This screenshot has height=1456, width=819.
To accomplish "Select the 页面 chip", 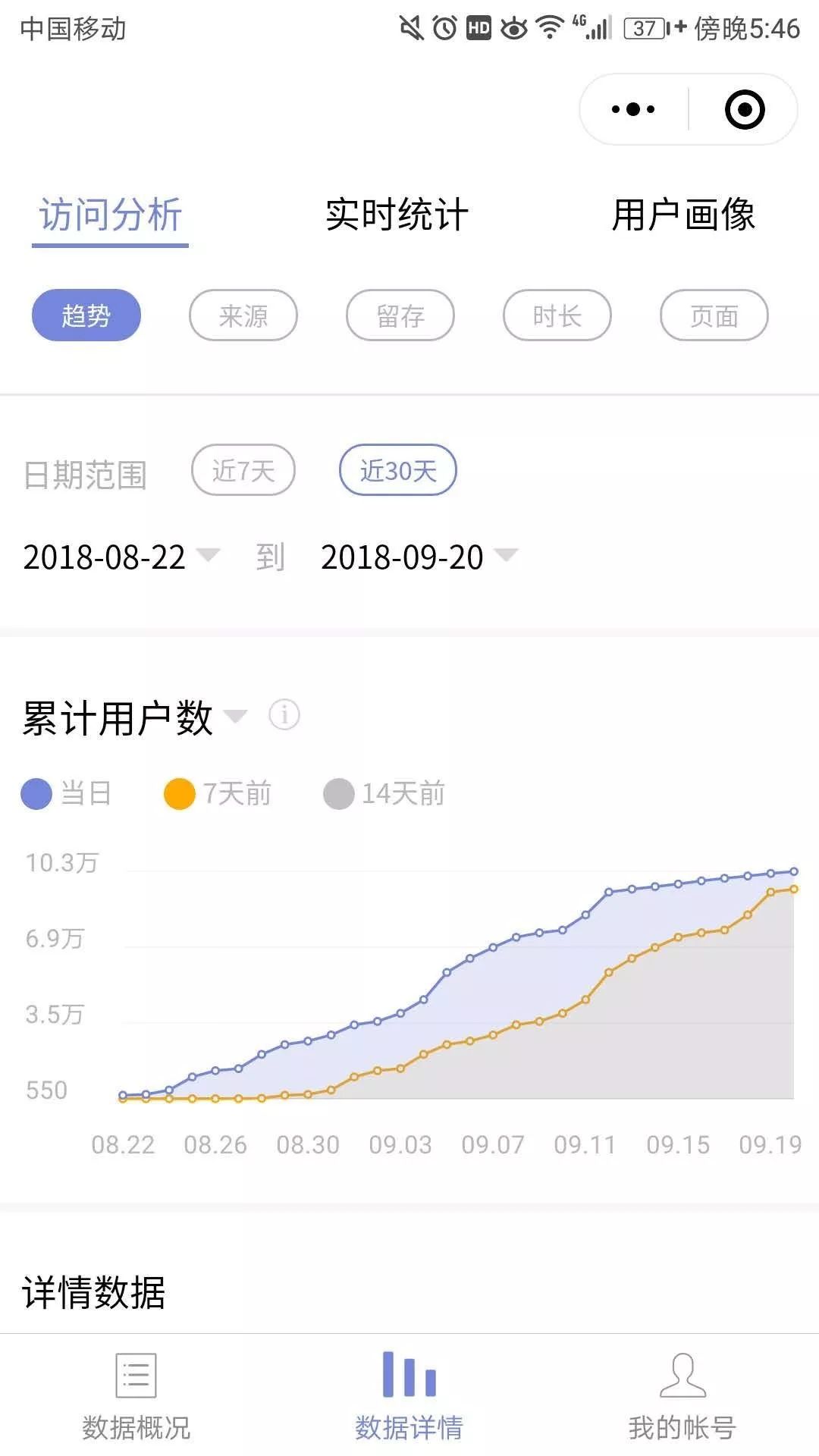I will tap(714, 315).
